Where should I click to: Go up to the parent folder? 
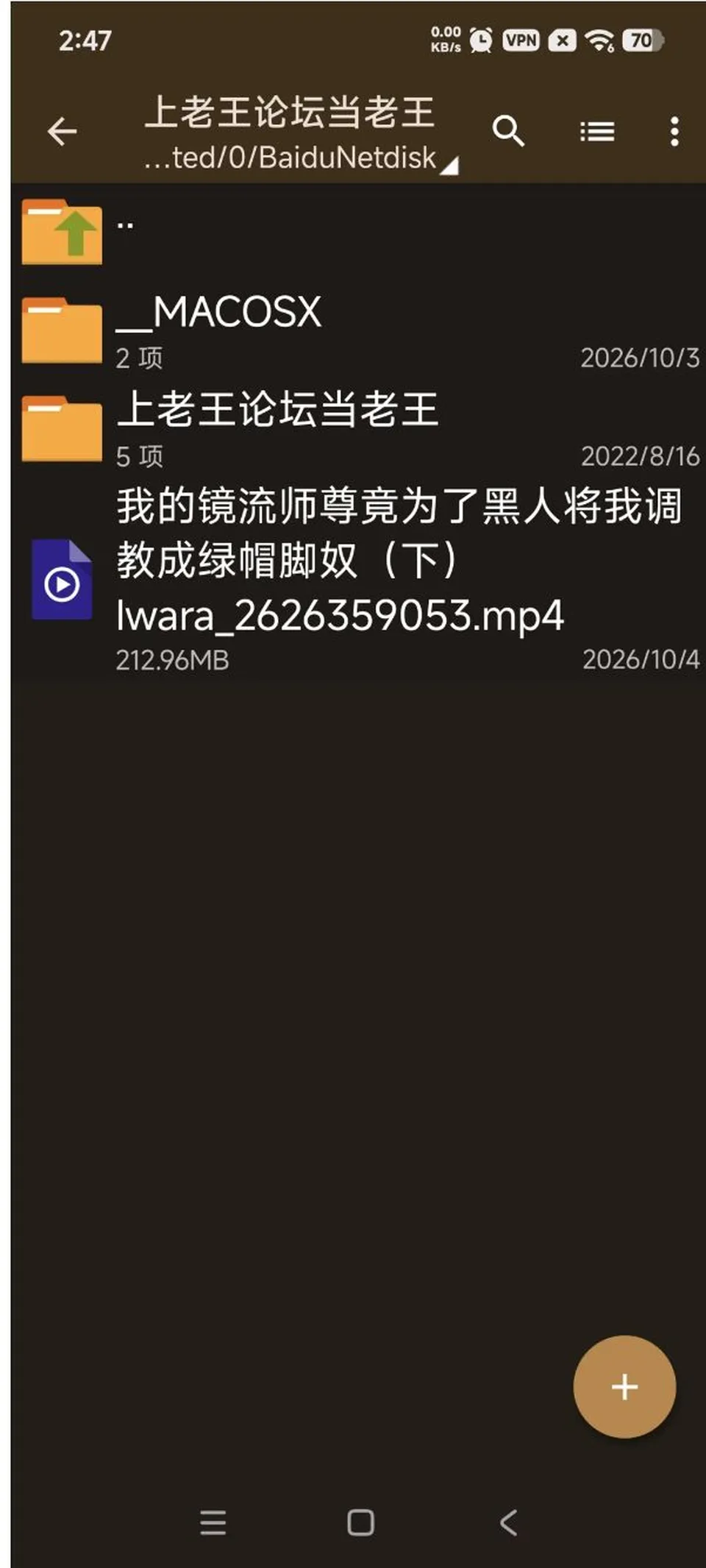coord(358,231)
